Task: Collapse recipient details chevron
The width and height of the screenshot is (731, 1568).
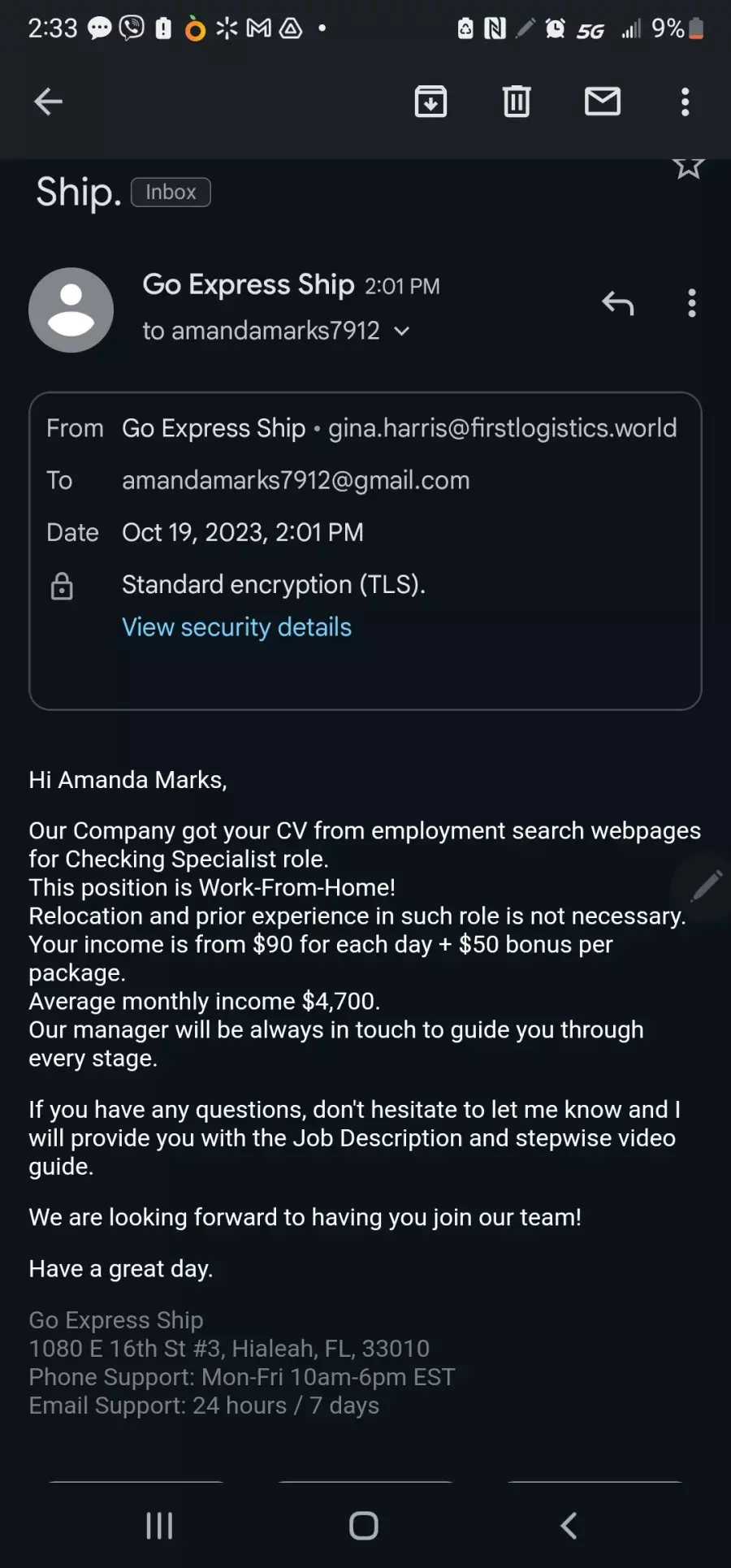Action: (401, 331)
